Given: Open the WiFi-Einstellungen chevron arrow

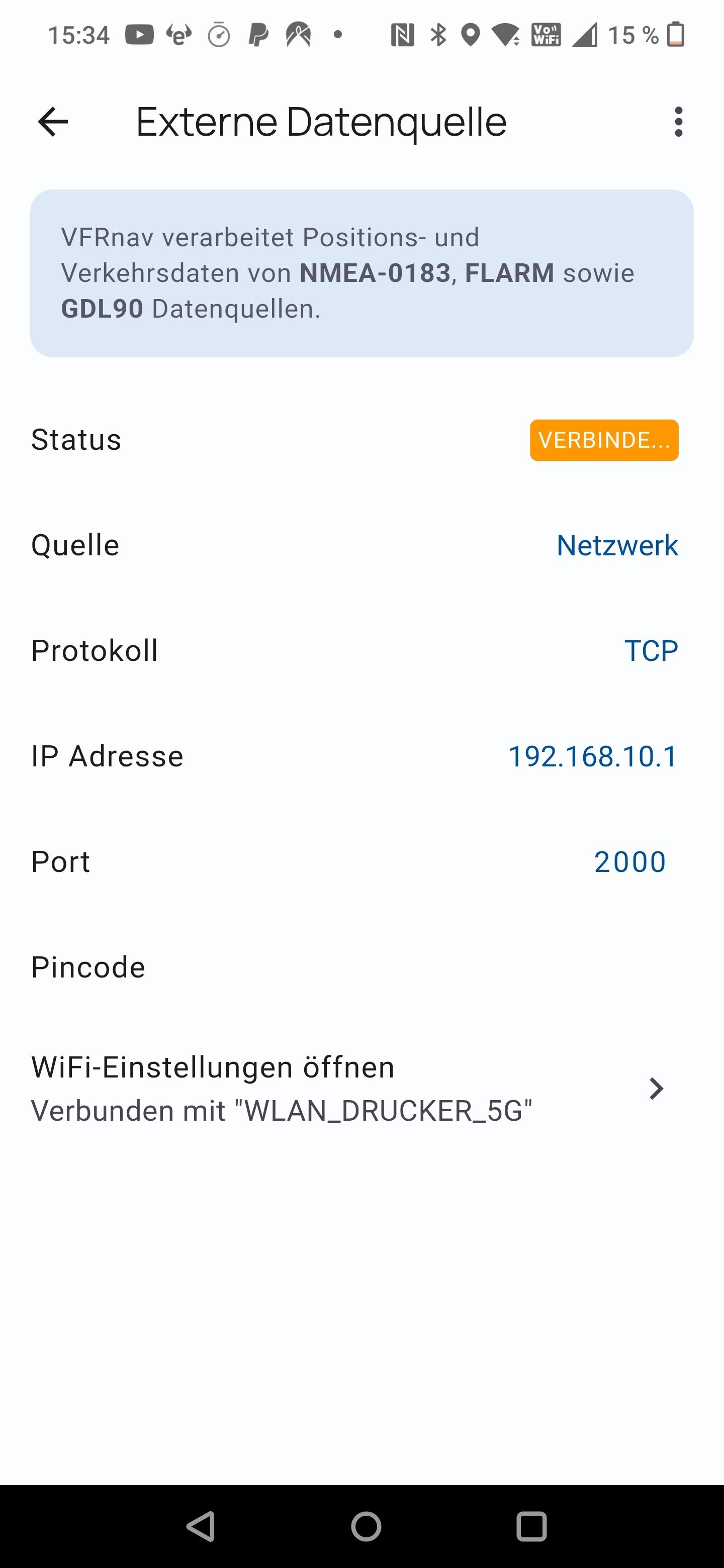Looking at the screenshot, I should click(656, 1089).
